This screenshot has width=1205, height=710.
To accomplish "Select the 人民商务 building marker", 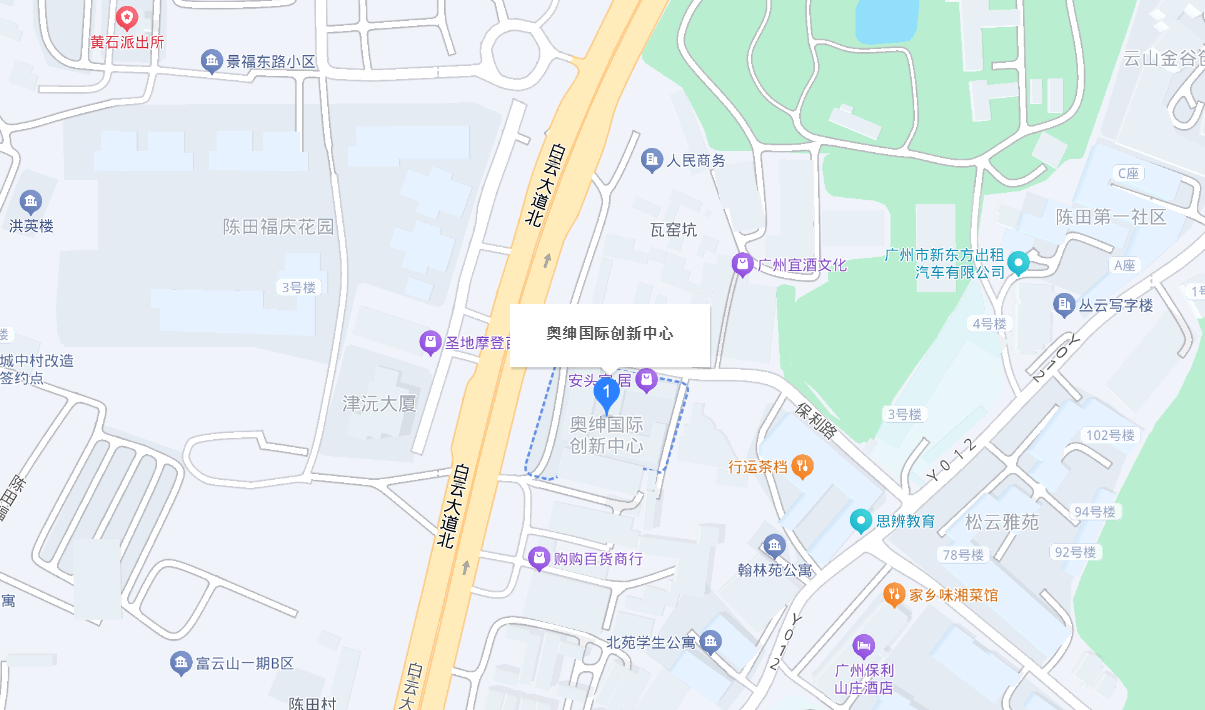I will point(652,160).
